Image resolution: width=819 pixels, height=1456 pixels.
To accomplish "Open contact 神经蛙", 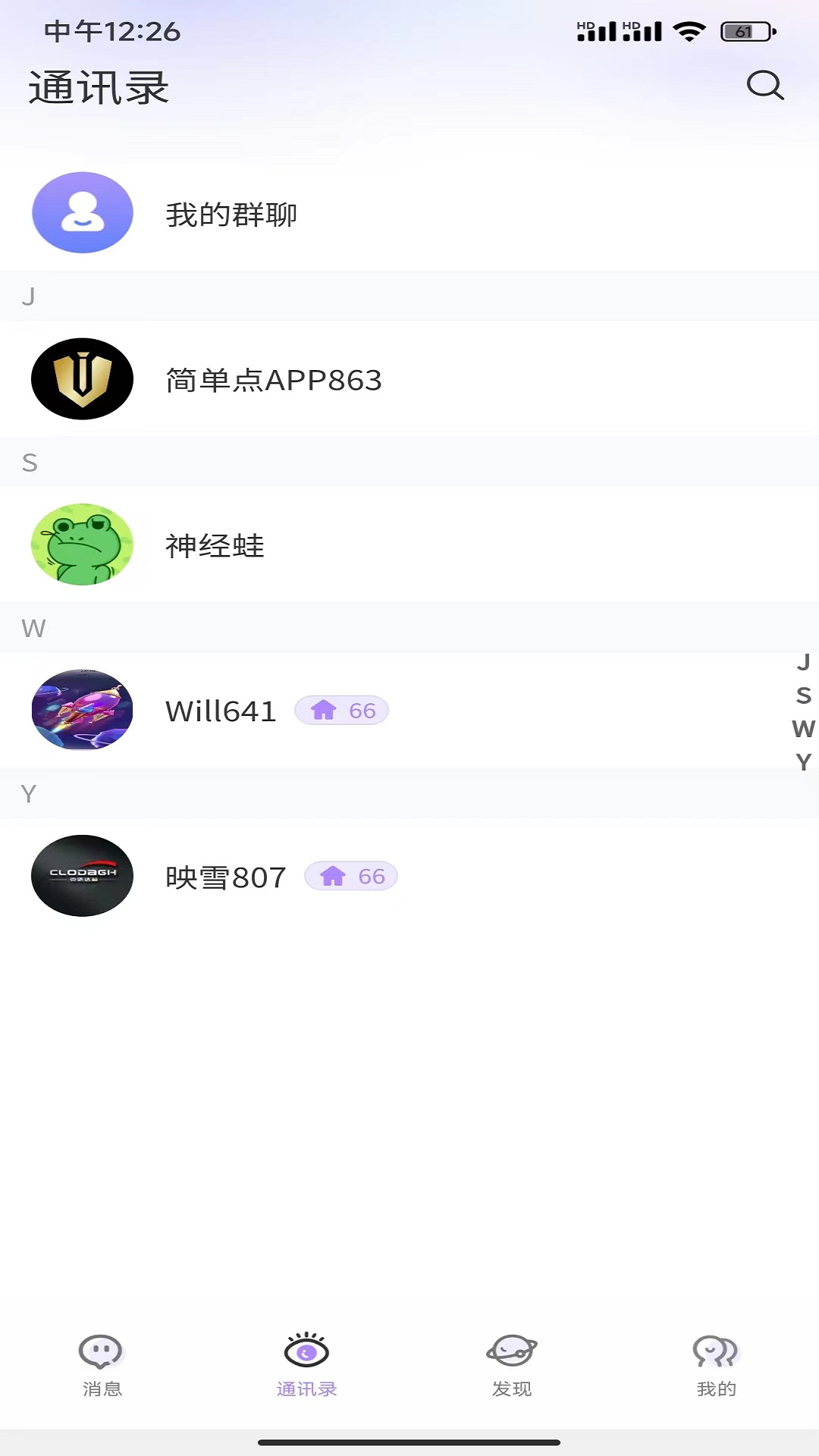I will [409, 544].
